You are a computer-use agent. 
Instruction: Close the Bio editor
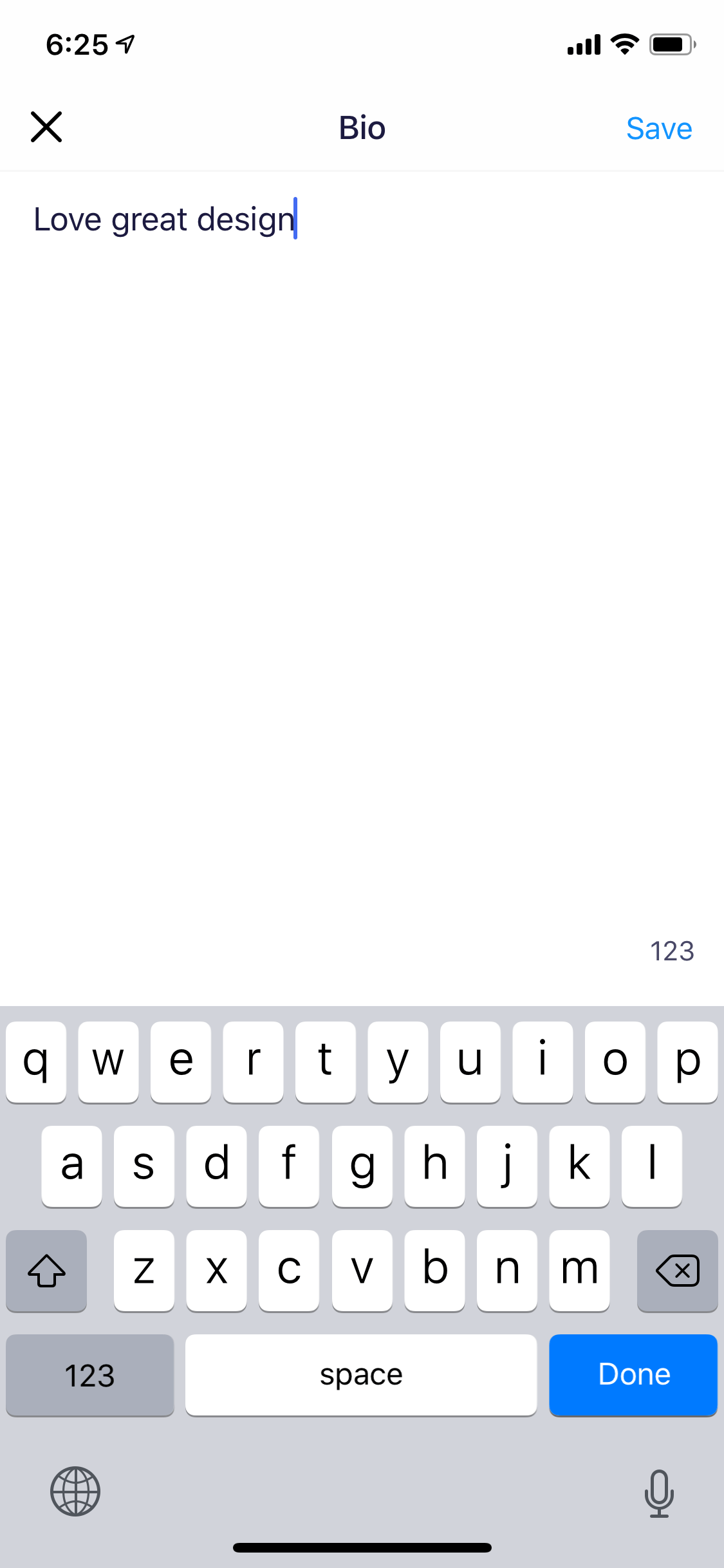click(x=46, y=127)
